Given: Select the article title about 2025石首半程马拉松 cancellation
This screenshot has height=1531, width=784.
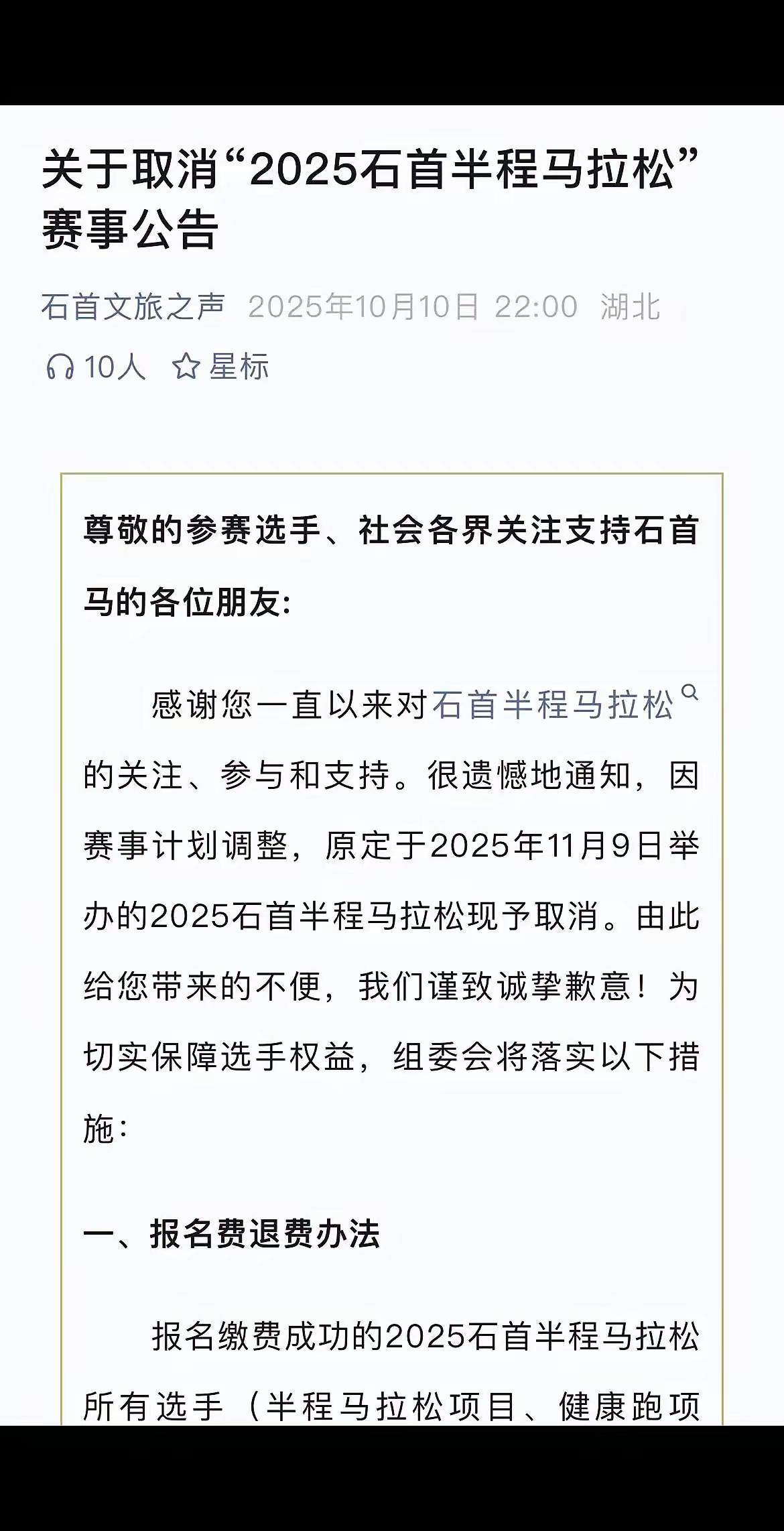Looking at the screenshot, I should (369, 194).
